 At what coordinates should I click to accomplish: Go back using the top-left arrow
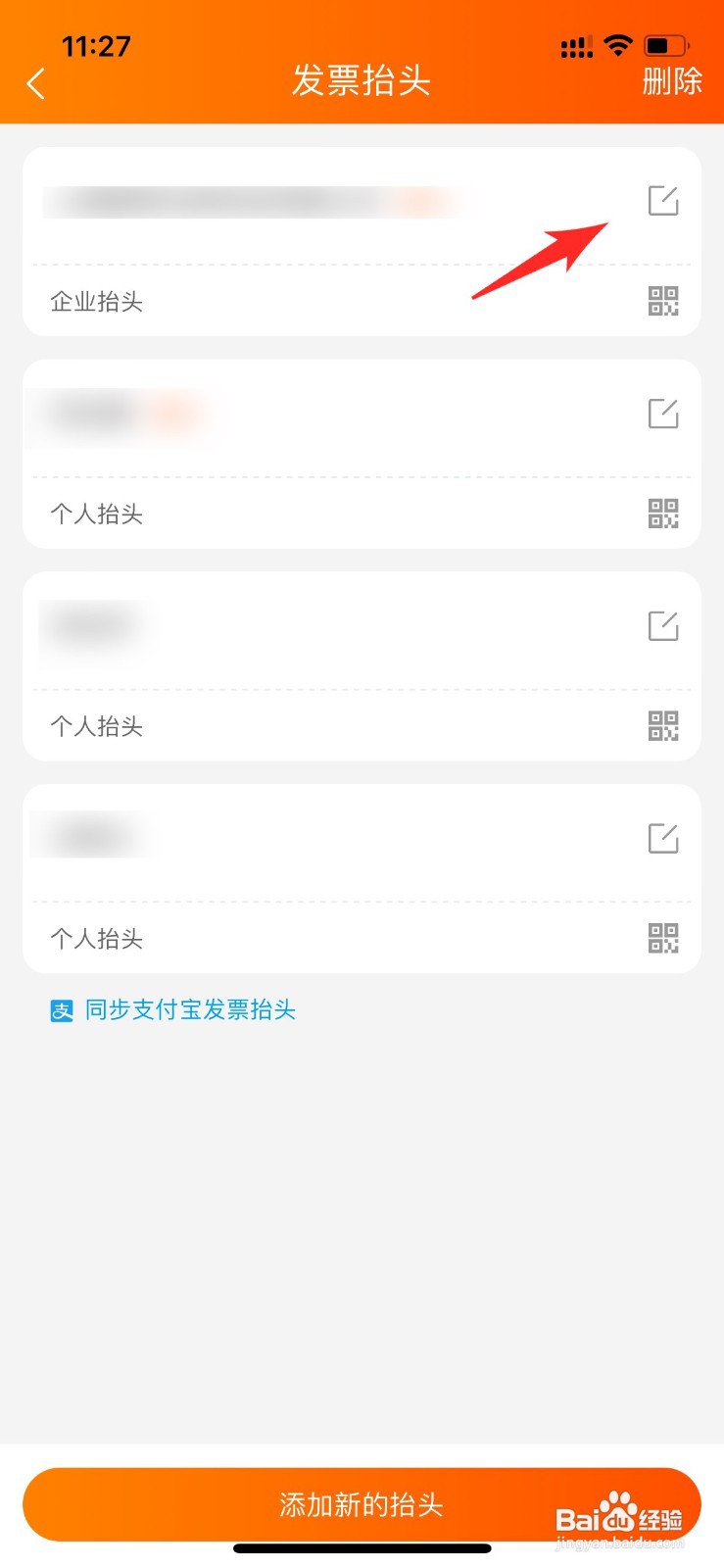(x=36, y=83)
